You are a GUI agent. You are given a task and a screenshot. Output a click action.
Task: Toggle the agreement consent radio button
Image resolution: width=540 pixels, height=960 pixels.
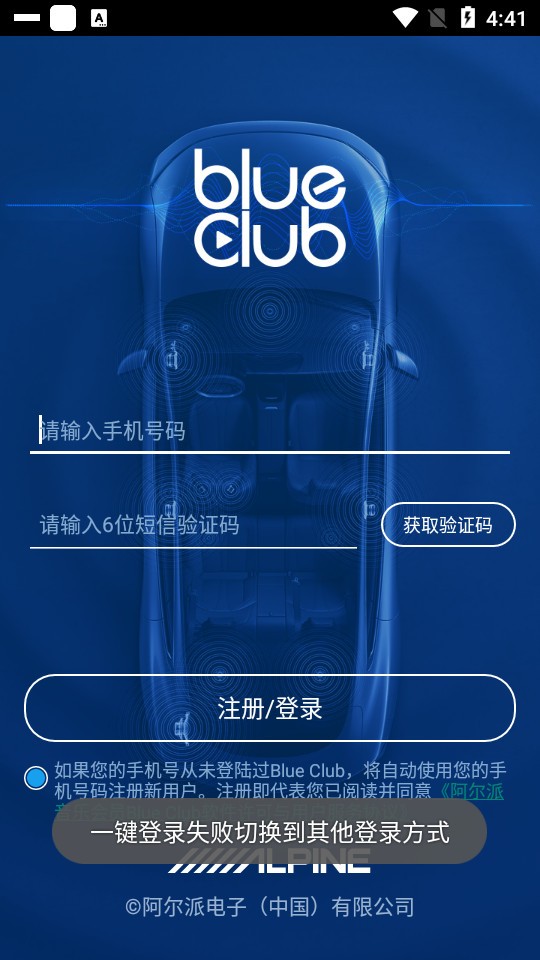(x=36, y=778)
